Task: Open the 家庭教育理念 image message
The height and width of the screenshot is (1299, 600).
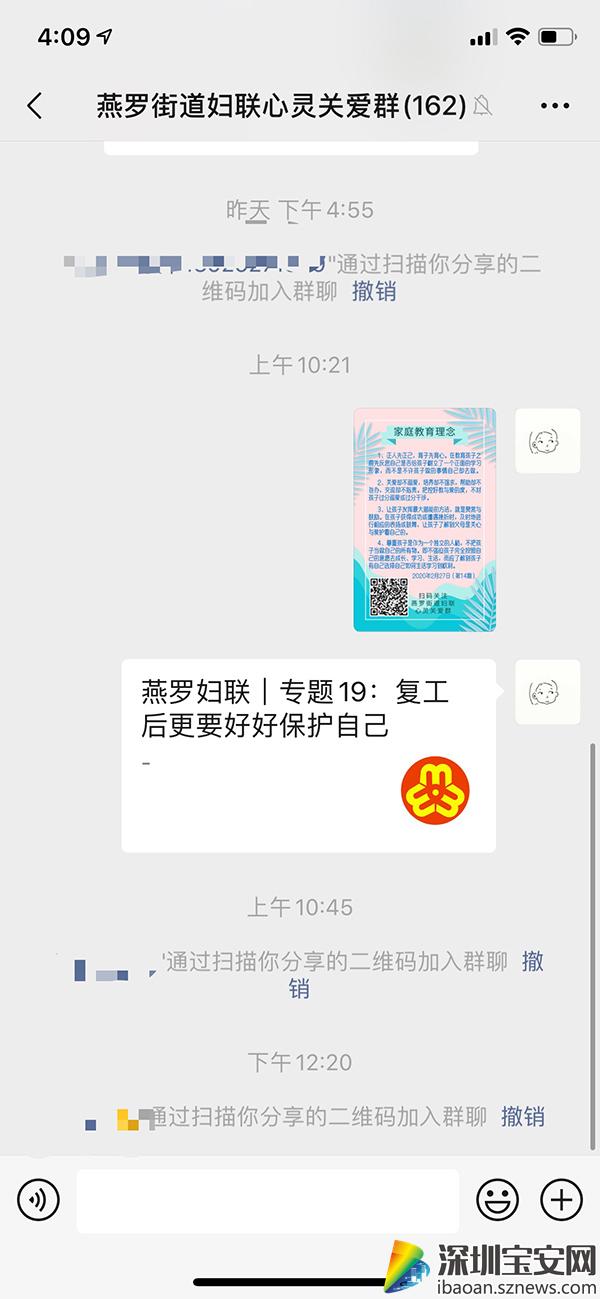Action: pyautogui.click(x=425, y=519)
